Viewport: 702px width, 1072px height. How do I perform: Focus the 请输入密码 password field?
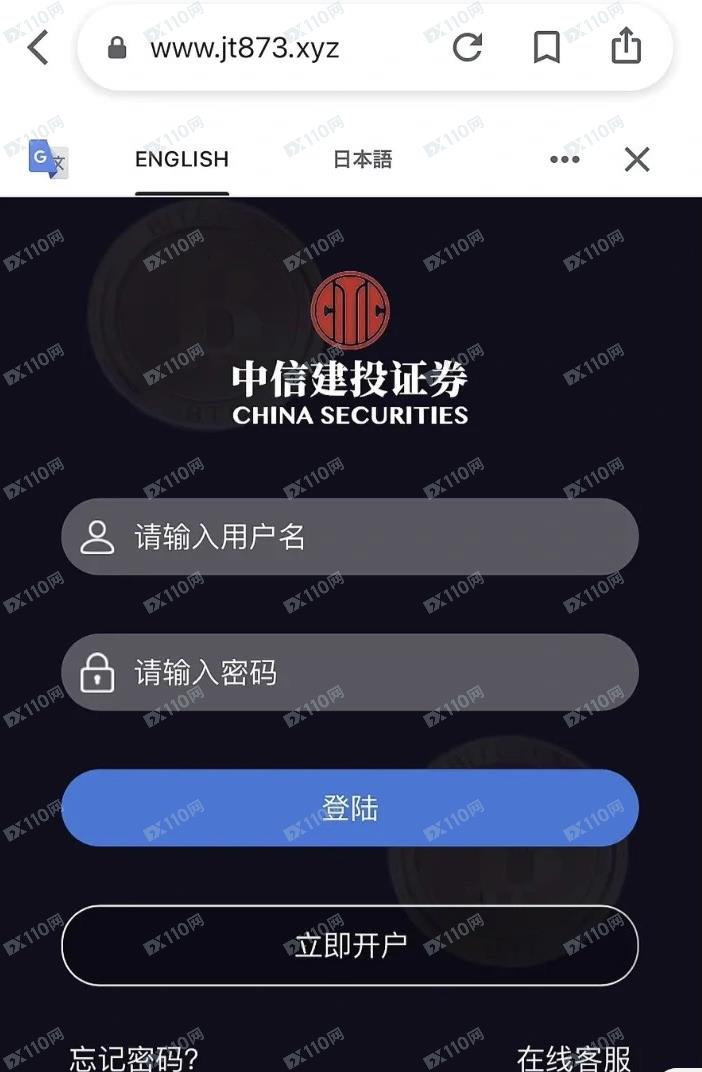(x=350, y=672)
